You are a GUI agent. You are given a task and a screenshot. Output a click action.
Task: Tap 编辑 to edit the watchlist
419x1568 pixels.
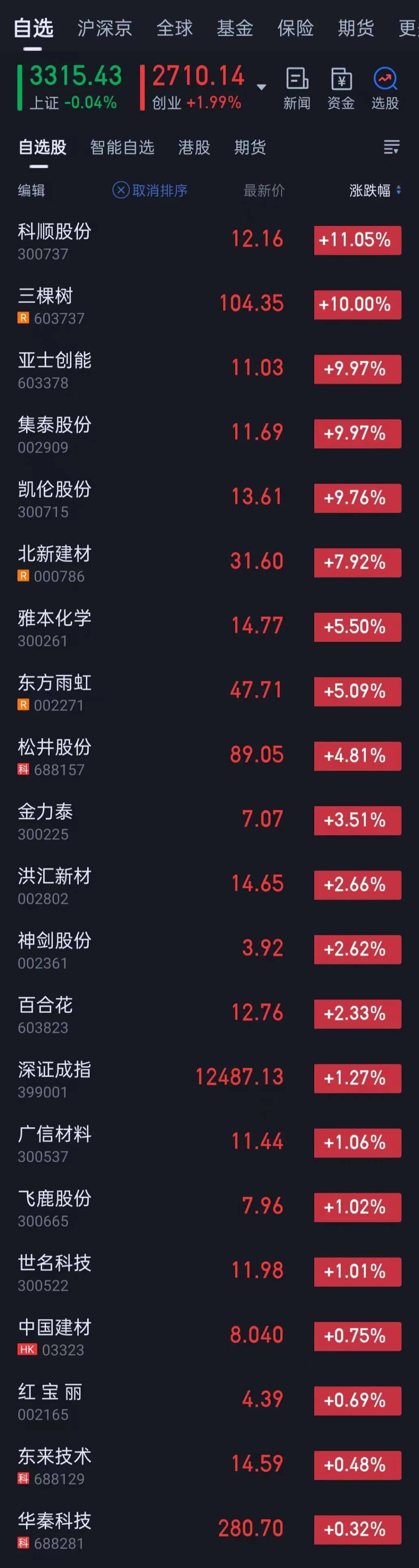pos(32,191)
